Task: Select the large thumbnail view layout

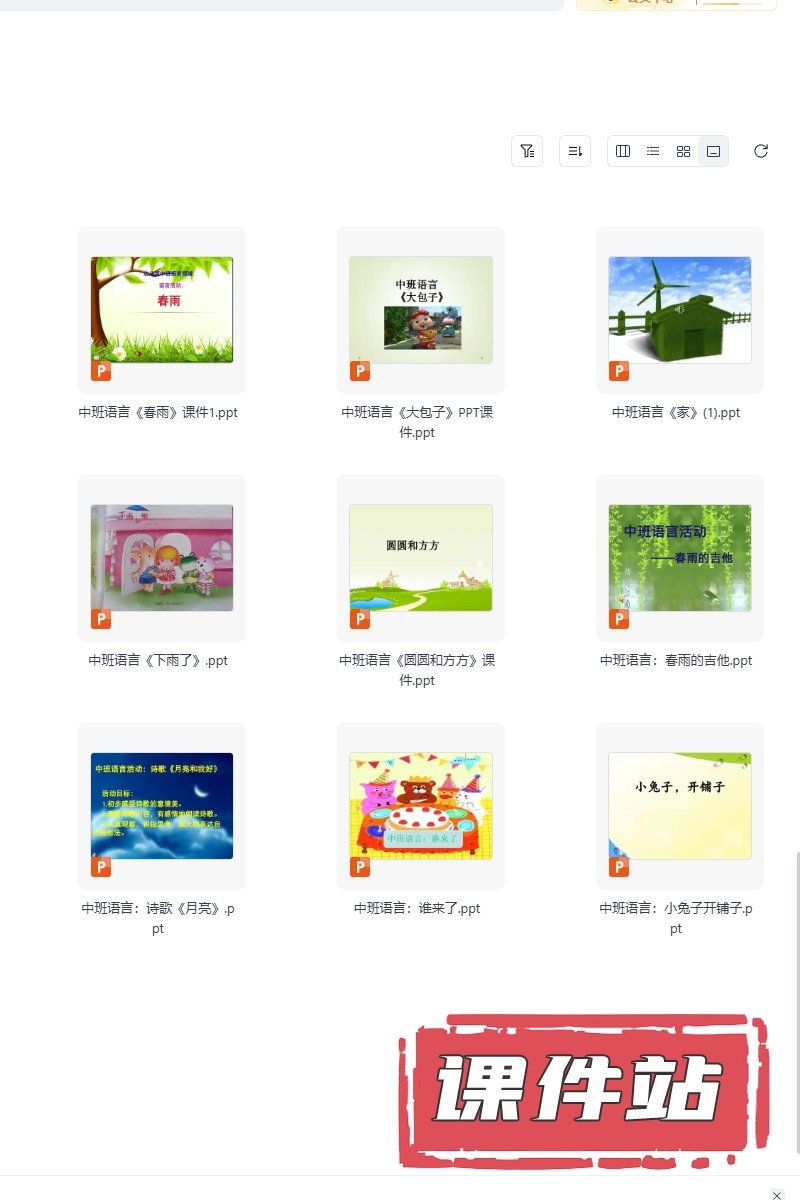Action: tap(713, 151)
